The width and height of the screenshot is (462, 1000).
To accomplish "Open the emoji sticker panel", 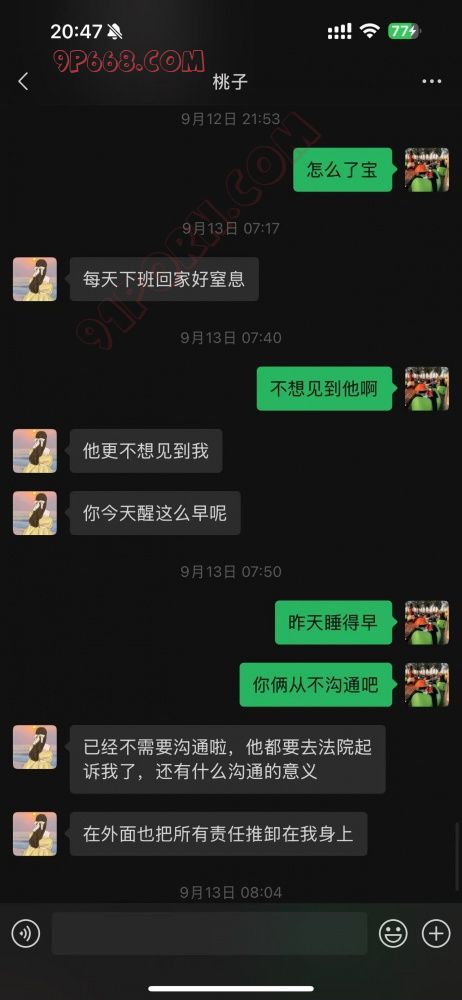I will pyautogui.click(x=393, y=934).
